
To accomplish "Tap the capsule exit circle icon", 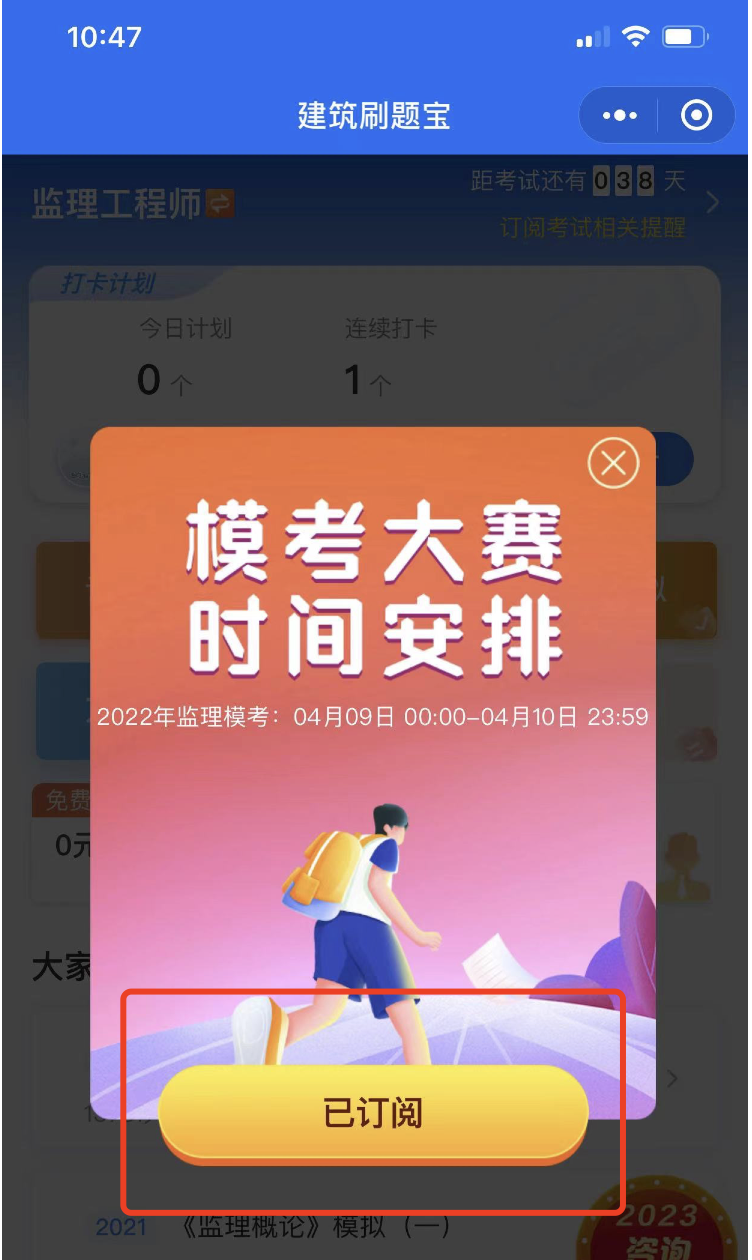I will [x=697, y=115].
